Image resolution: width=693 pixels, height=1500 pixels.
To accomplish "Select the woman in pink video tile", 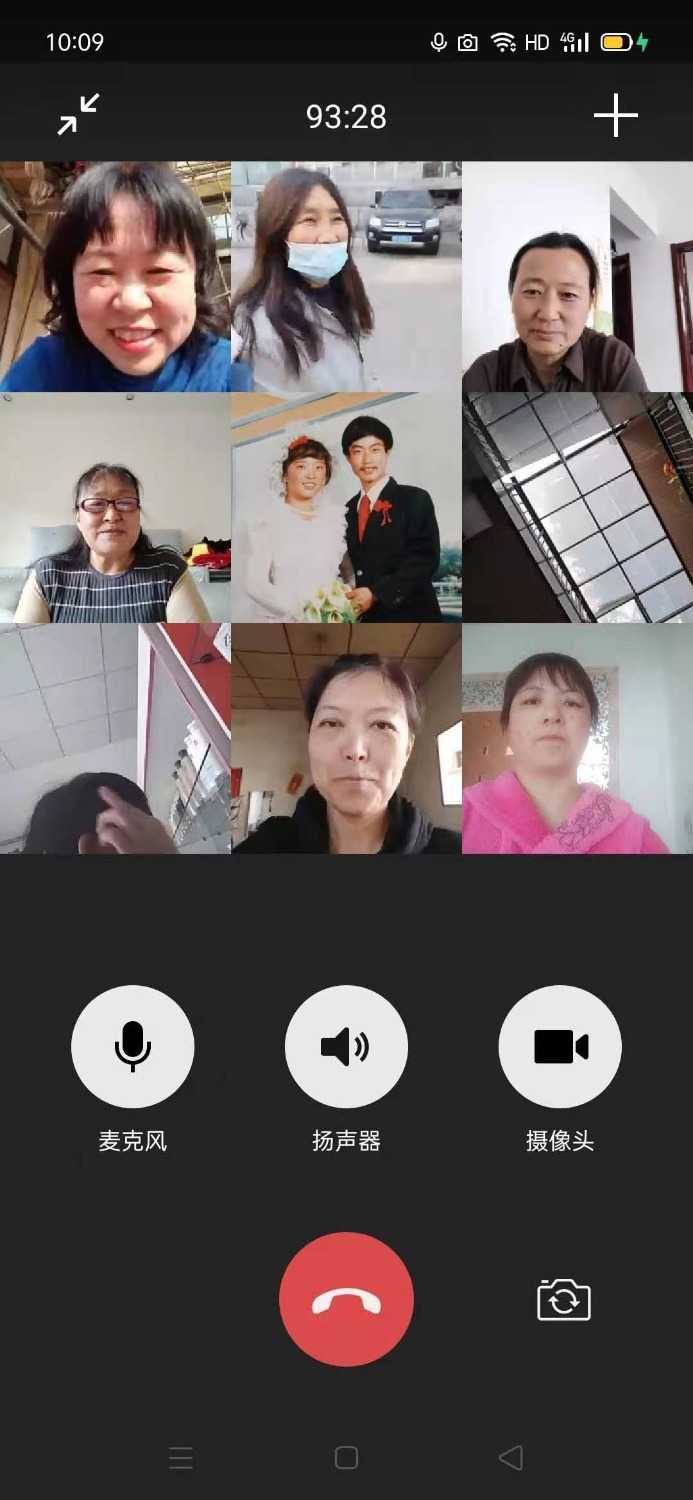I will click(x=577, y=738).
